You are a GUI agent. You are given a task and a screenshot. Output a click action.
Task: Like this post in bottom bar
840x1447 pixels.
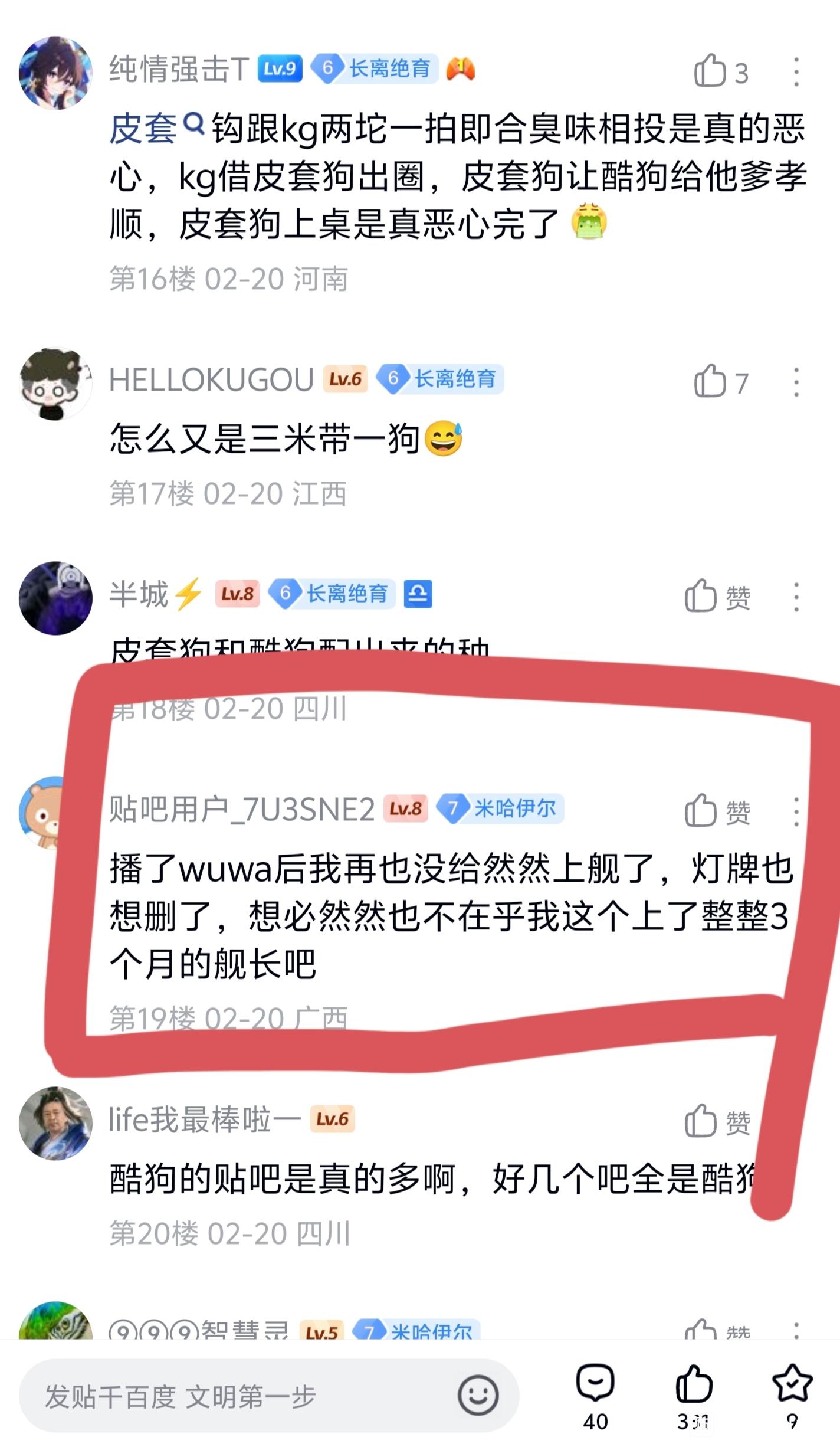point(694,1396)
